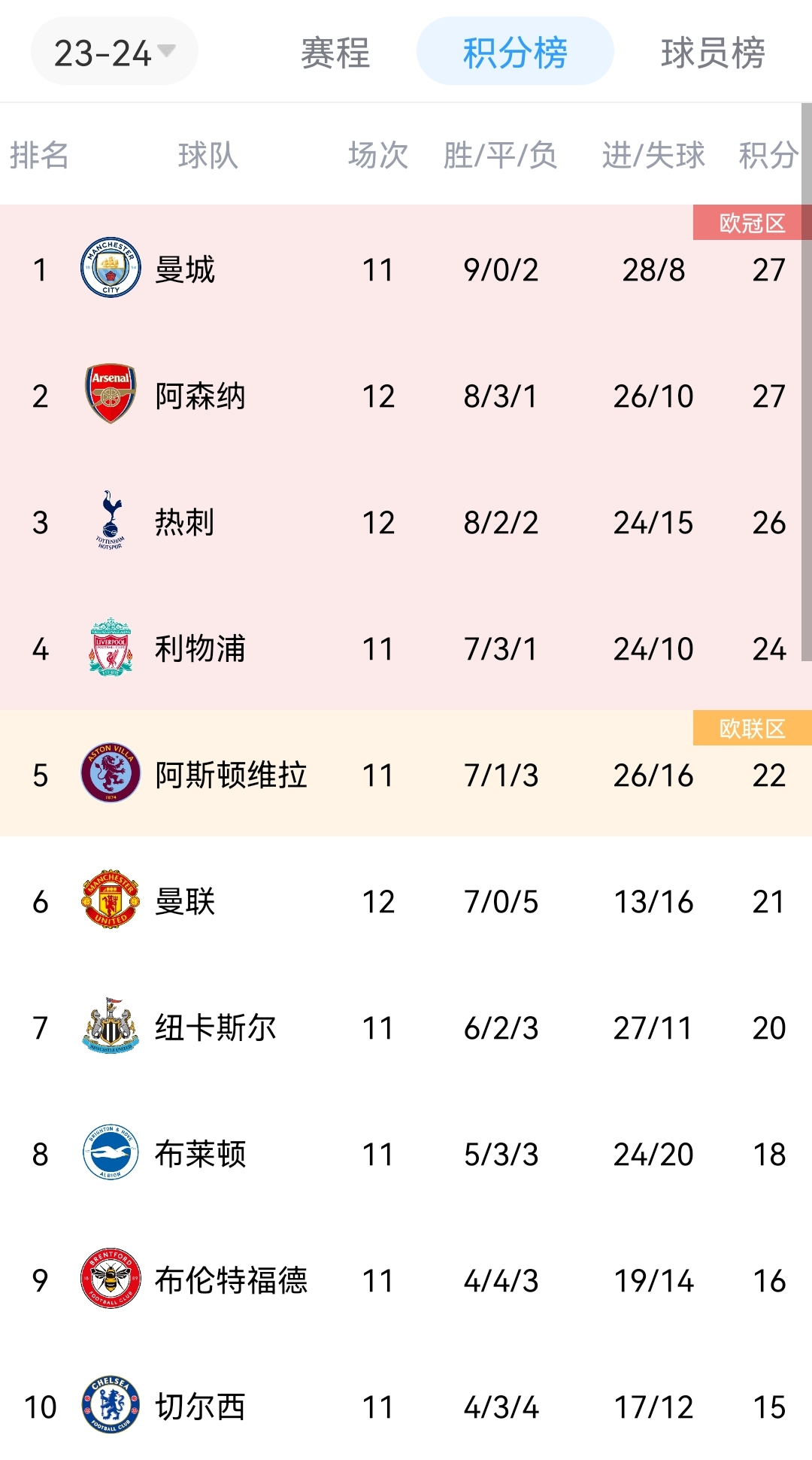Image resolution: width=812 pixels, height=1460 pixels.
Task: Open the 阿斯顿维拉 team row
Action: pyautogui.click(x=406, y=774)
